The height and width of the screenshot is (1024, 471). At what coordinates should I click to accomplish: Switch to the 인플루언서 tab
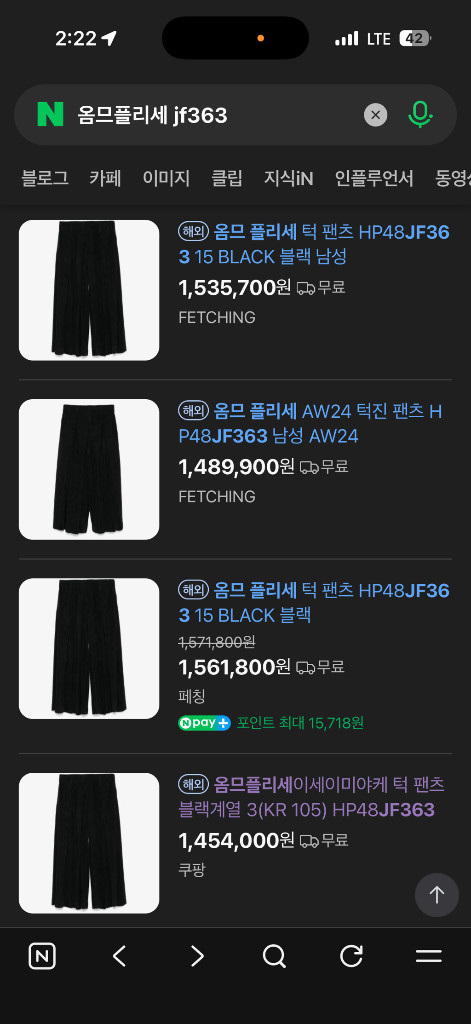374,178
